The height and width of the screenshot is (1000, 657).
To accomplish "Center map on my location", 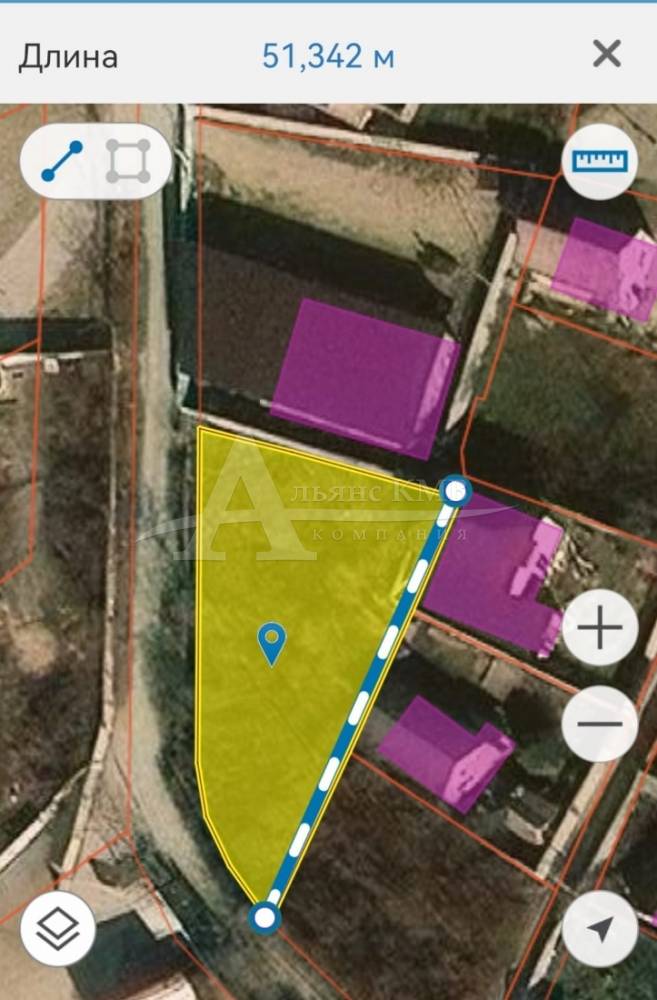I will pos(599,929).
